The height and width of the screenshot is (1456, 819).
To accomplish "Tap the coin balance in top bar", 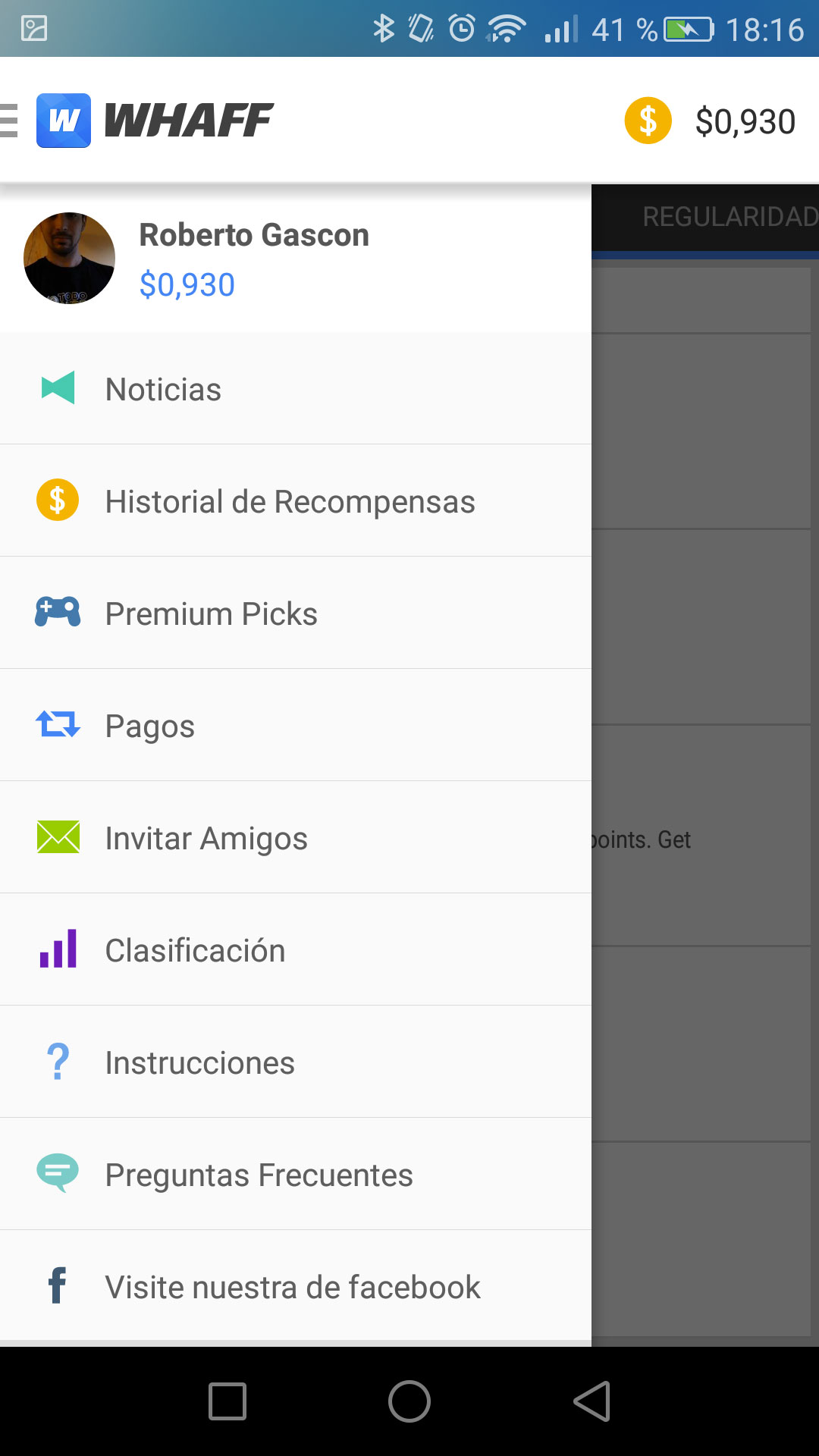I will click(710, 121).
